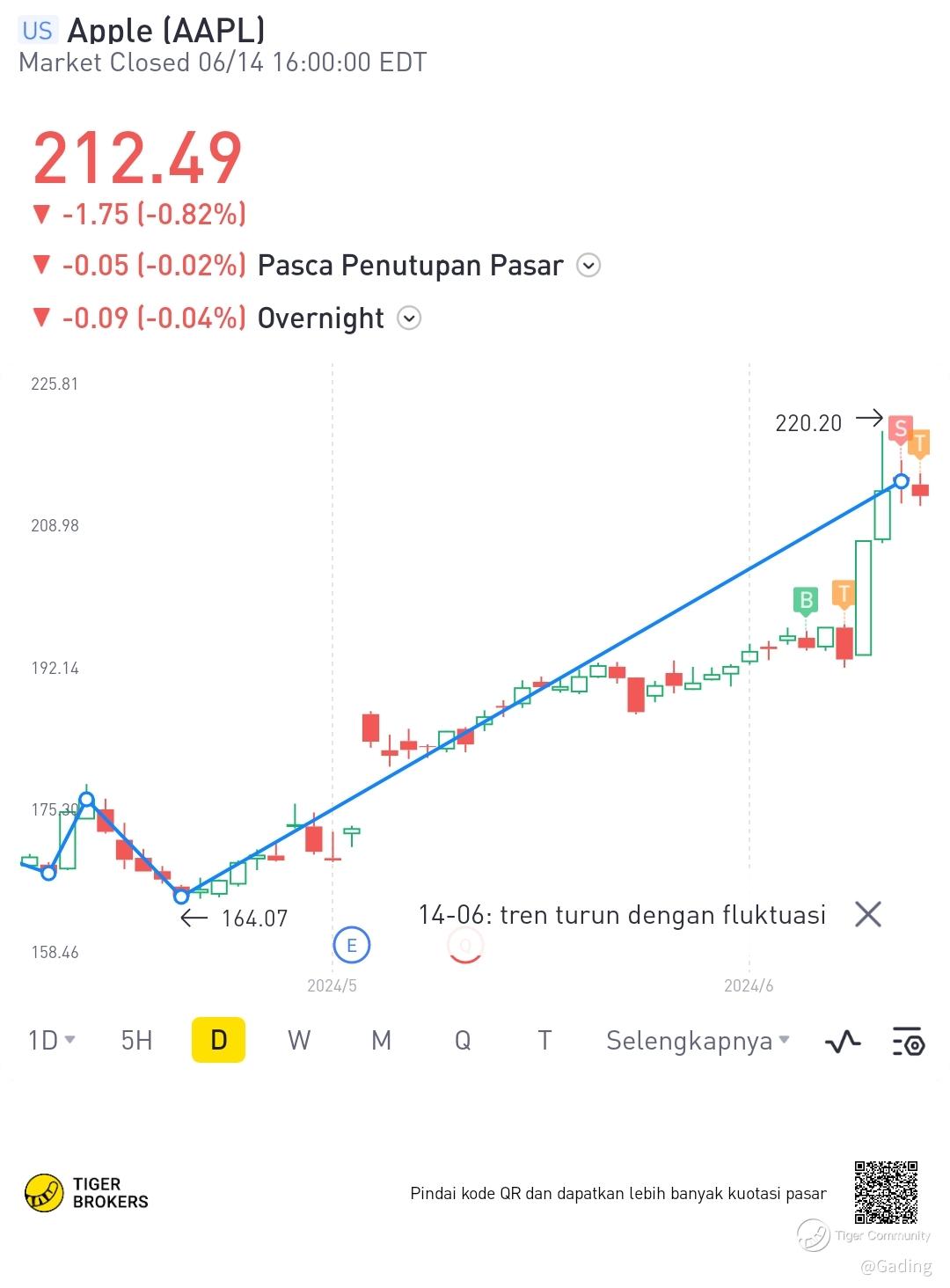Dismiss the 14-06 trend note
Viewport: 950px width, 1288px height.
pos(867,914)
